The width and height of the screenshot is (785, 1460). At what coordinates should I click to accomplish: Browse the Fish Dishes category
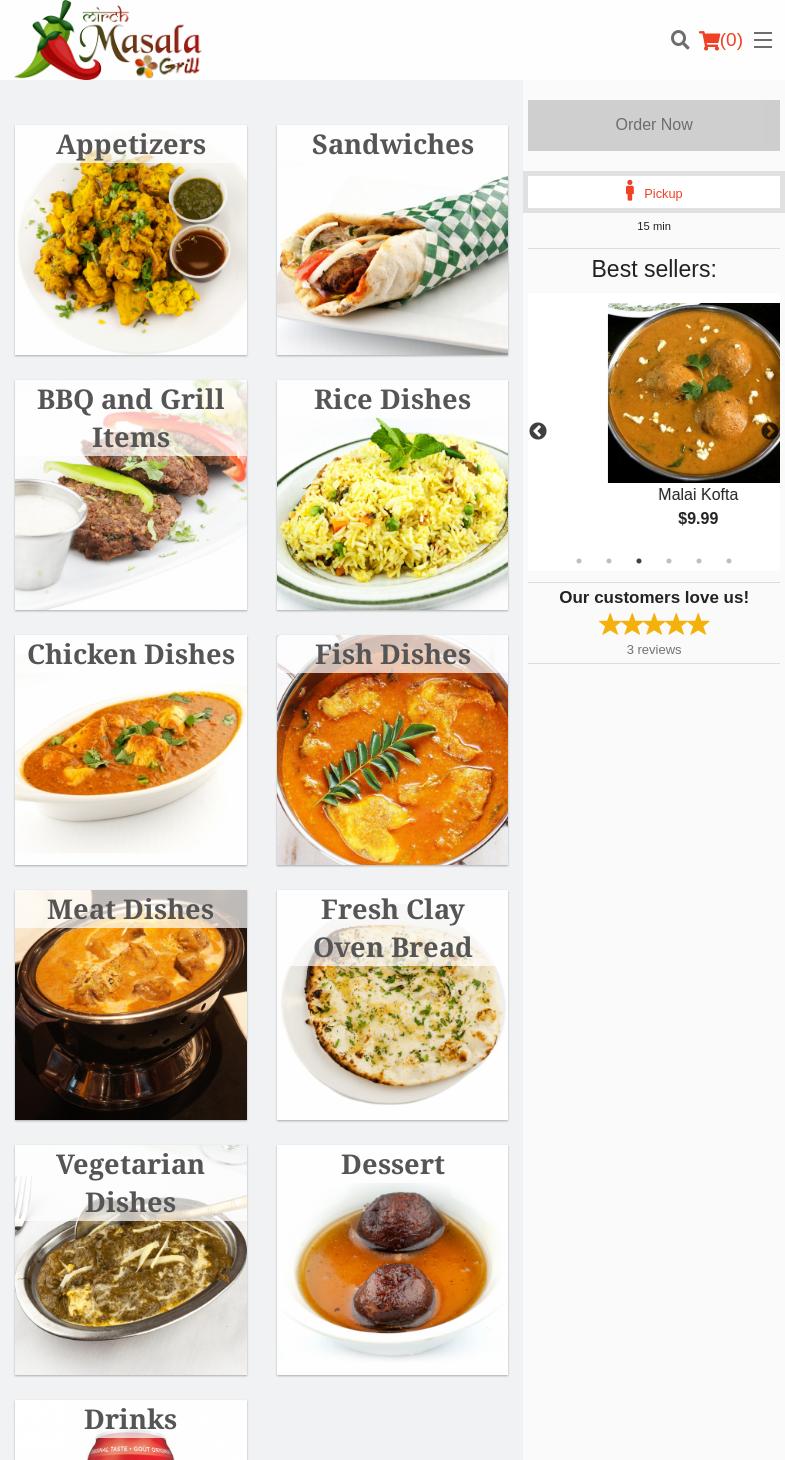[392, 750]
